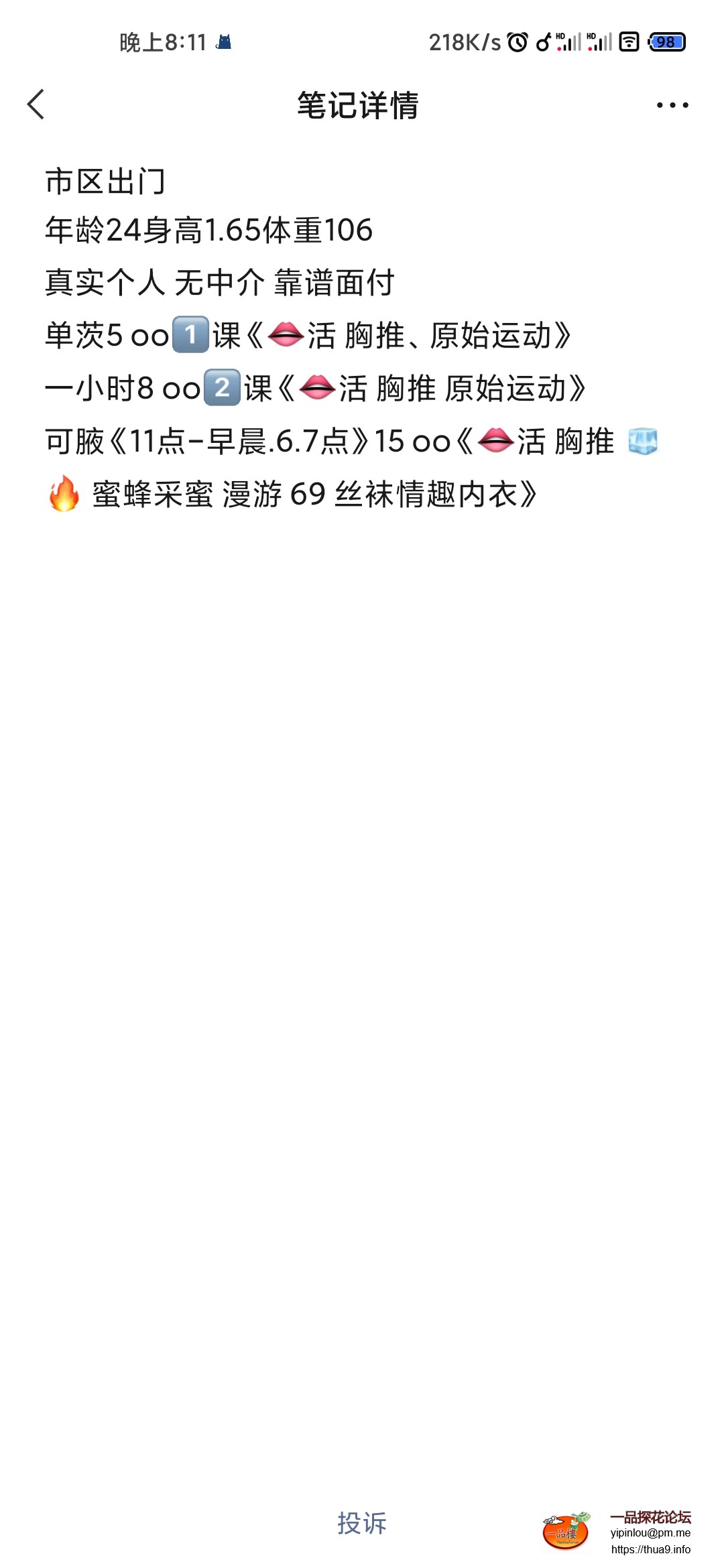Tap the battery indicator showing 98
Viewport: 724px width, 1568px height.
(664, 43)
